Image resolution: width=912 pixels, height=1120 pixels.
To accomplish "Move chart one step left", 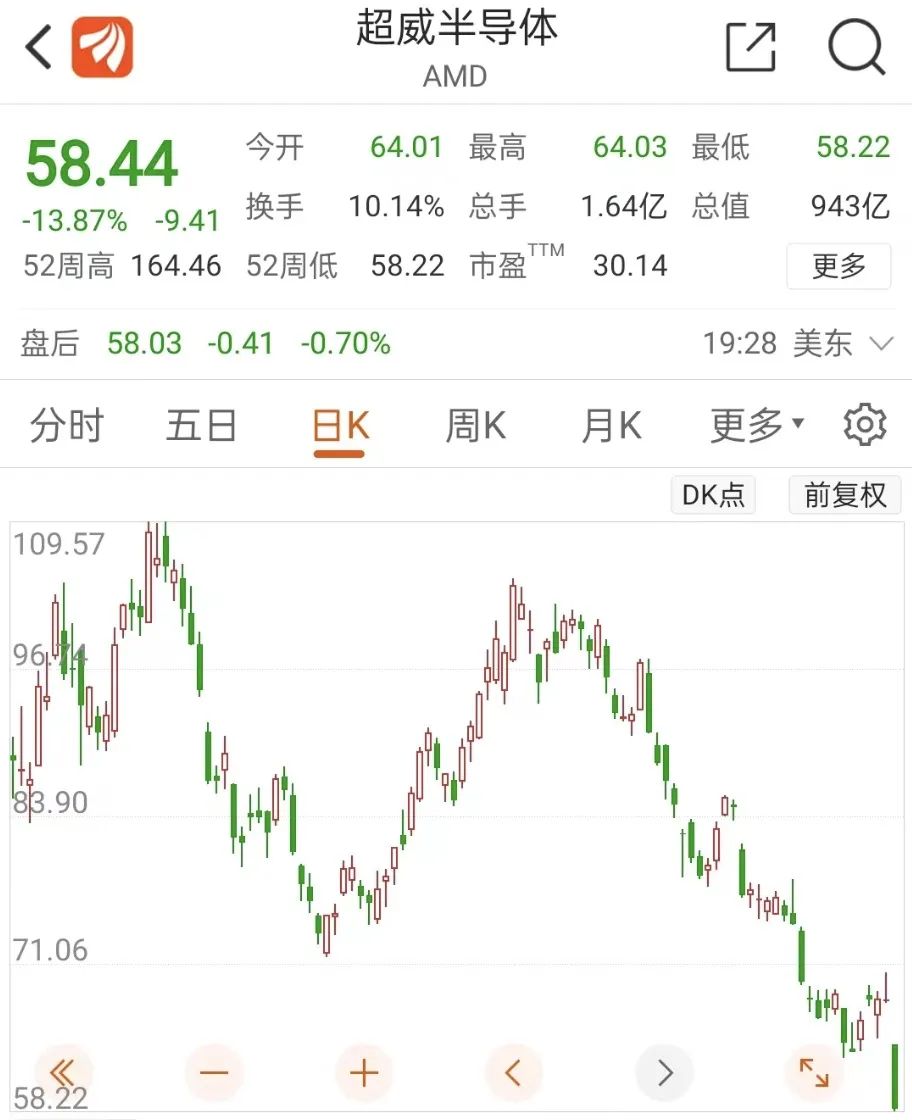I will pyautogui.click(x=514, y=1074).
